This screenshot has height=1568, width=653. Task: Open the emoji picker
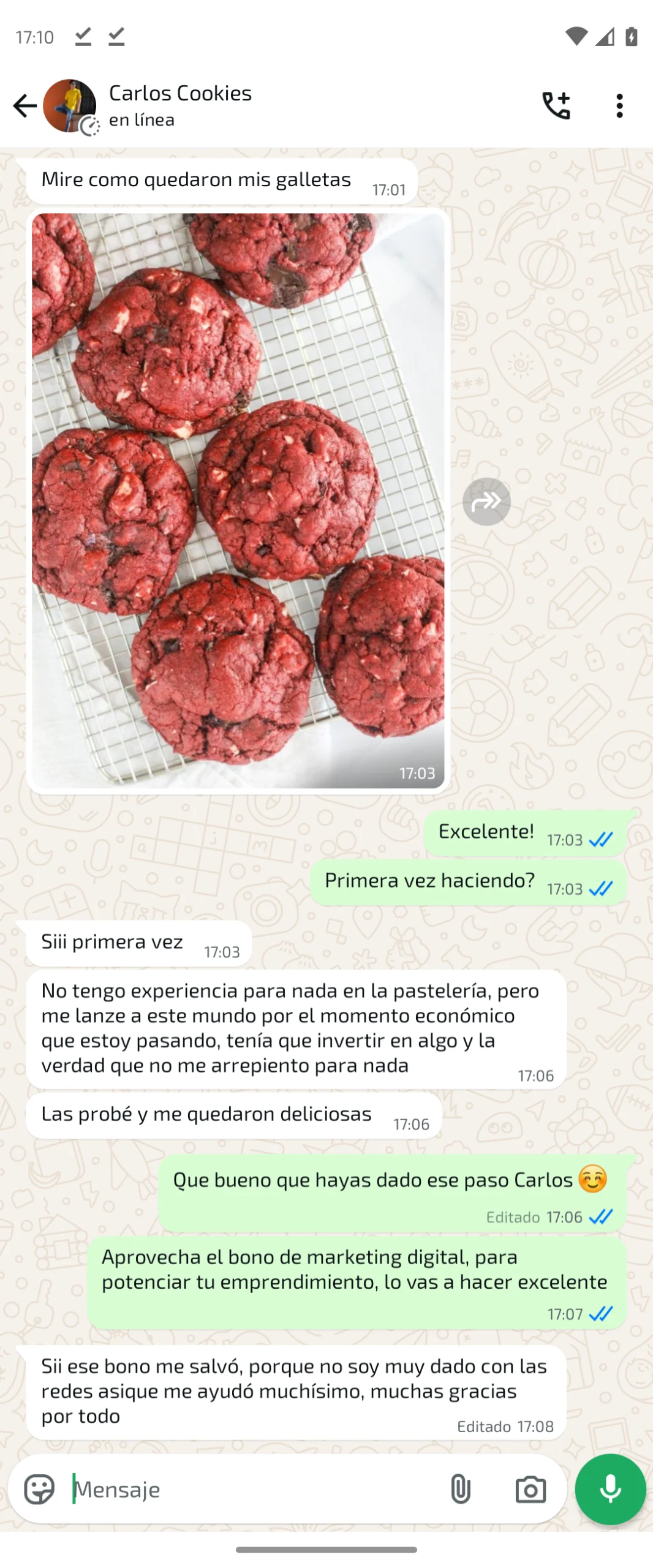(x=39, y=1489)
